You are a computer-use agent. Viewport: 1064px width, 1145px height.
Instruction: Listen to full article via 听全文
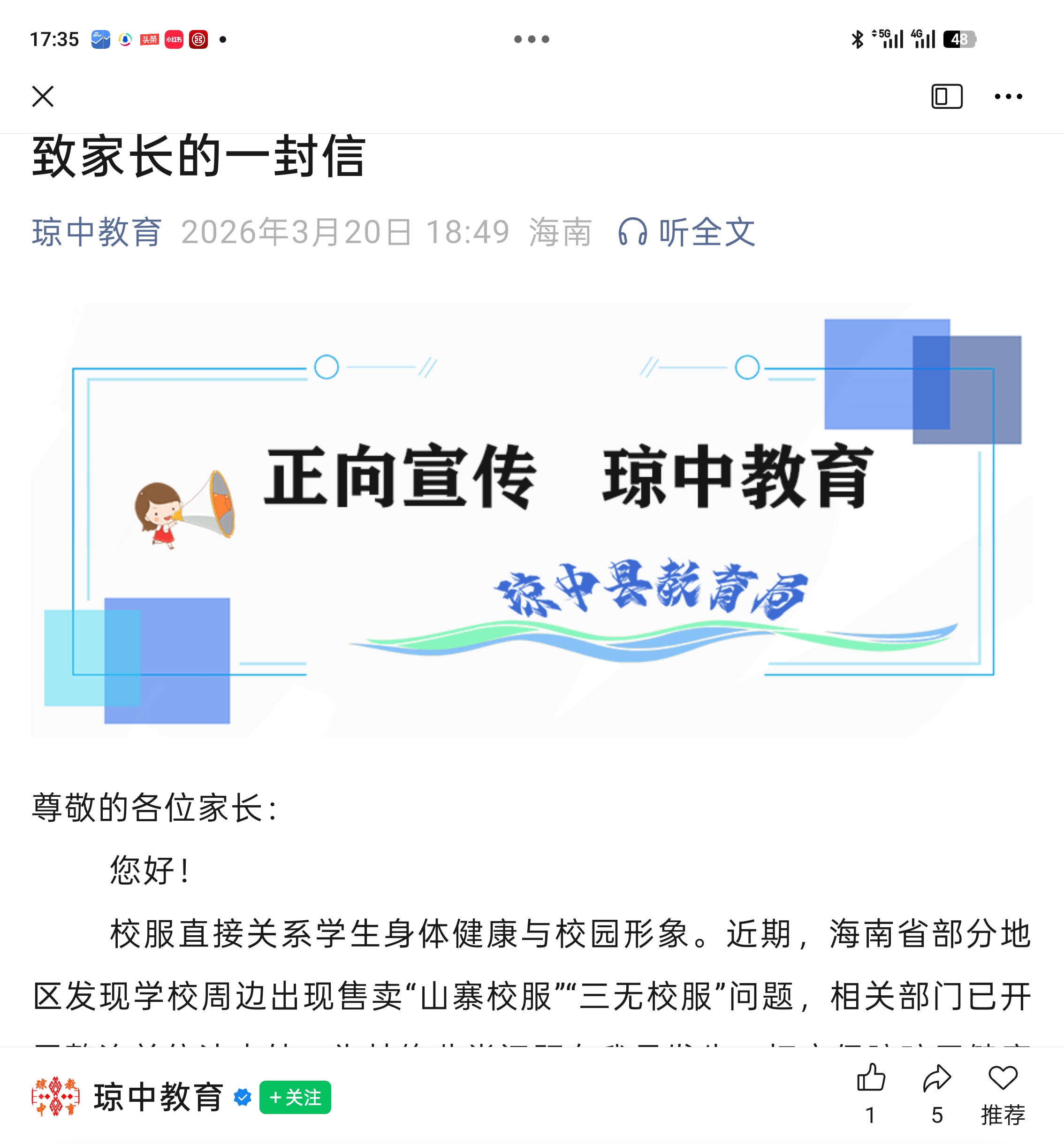[x=686, y=232]
